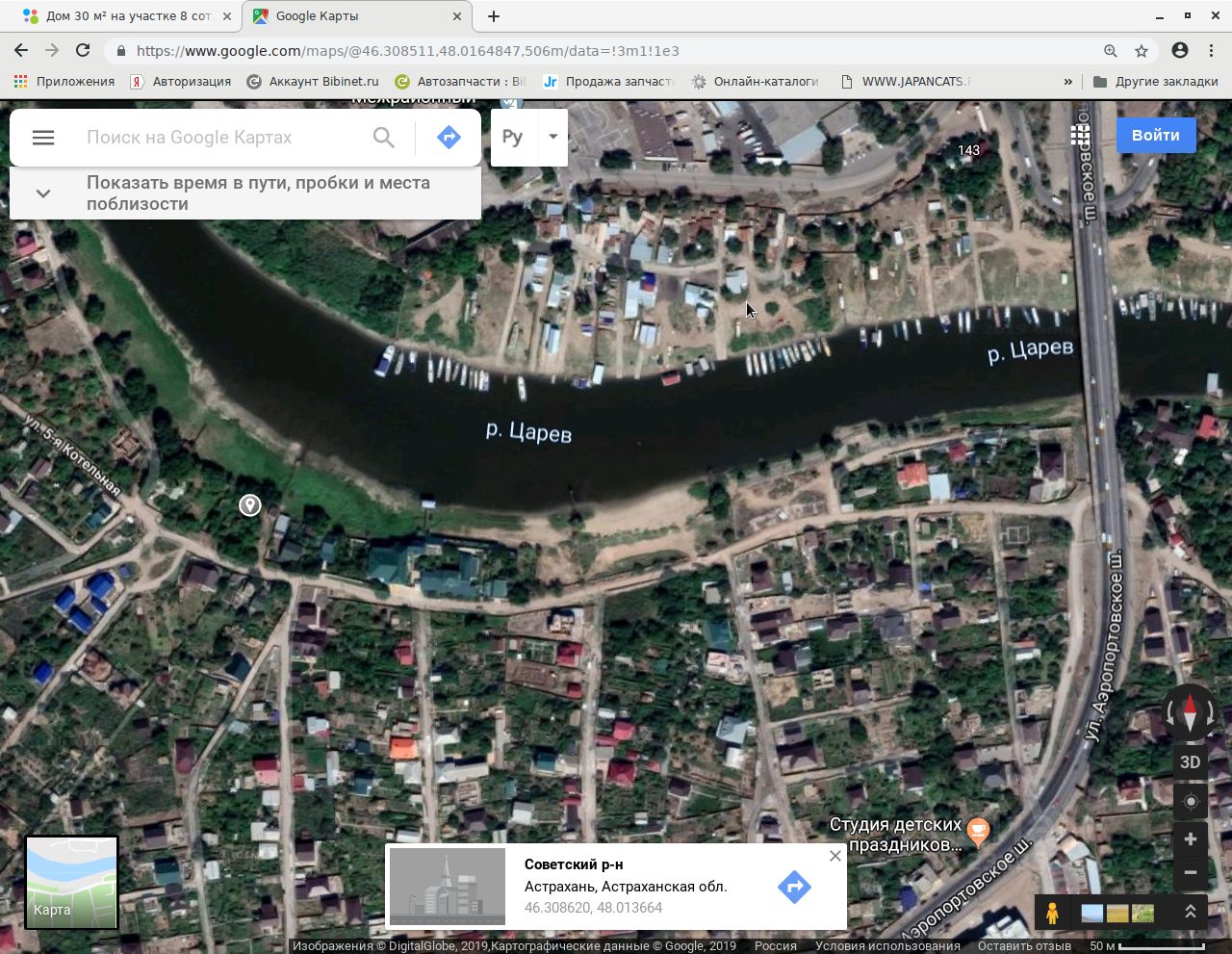Enable 3D view
This screenshot has height=954, width=1232.
point(1190,762)
